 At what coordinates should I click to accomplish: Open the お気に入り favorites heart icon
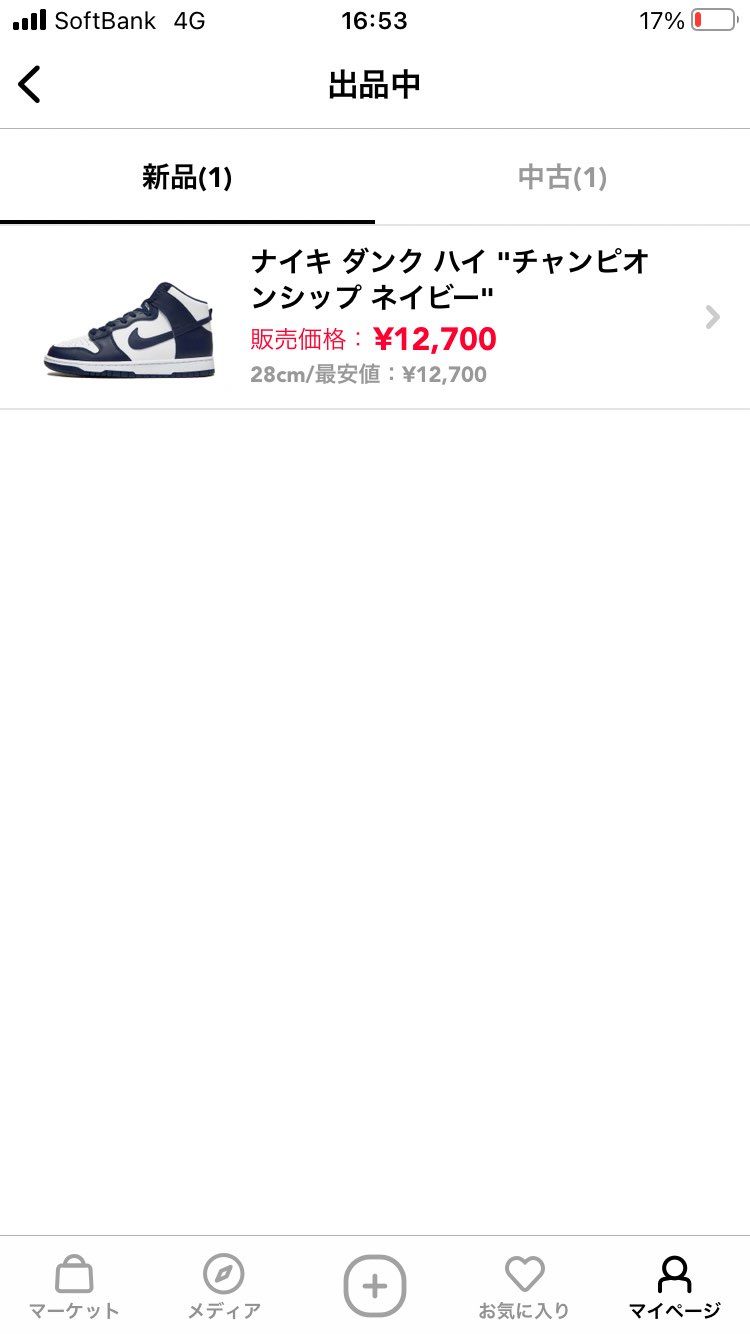524,1285
